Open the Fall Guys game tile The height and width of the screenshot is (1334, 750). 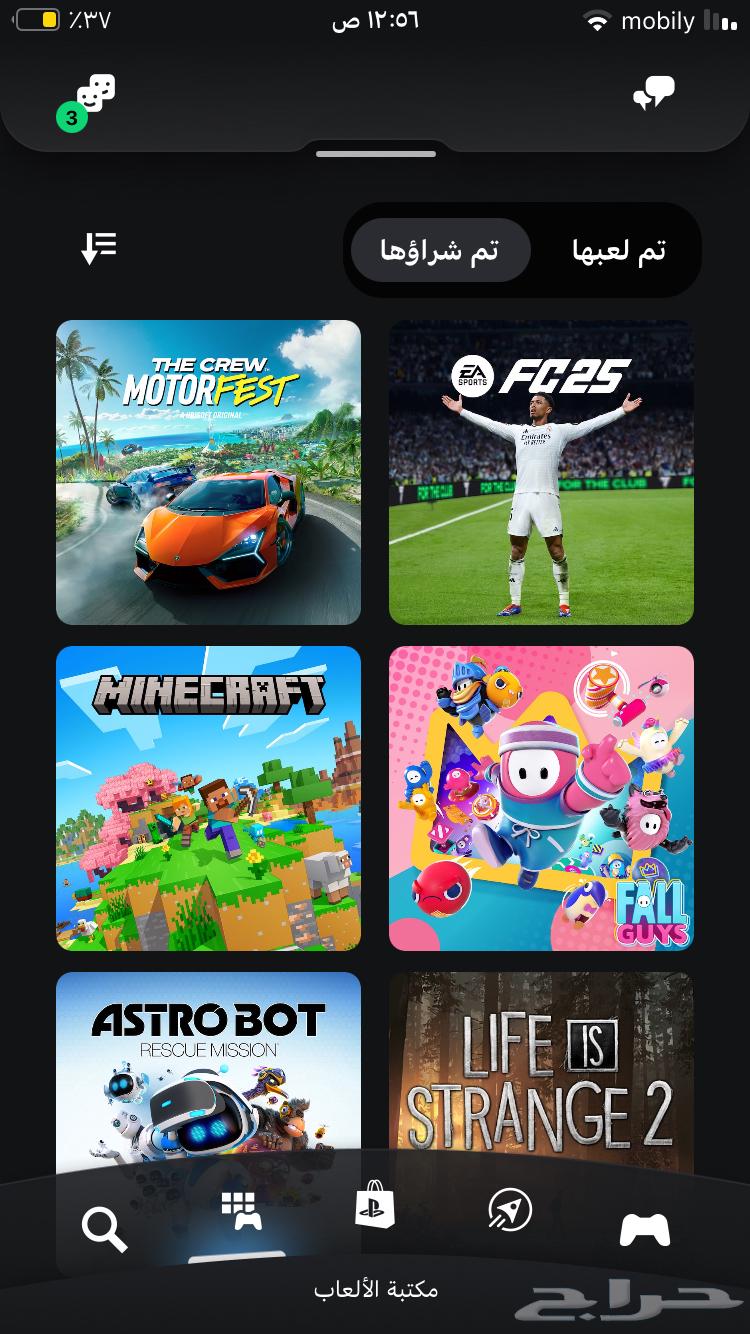tap(541, 798)
